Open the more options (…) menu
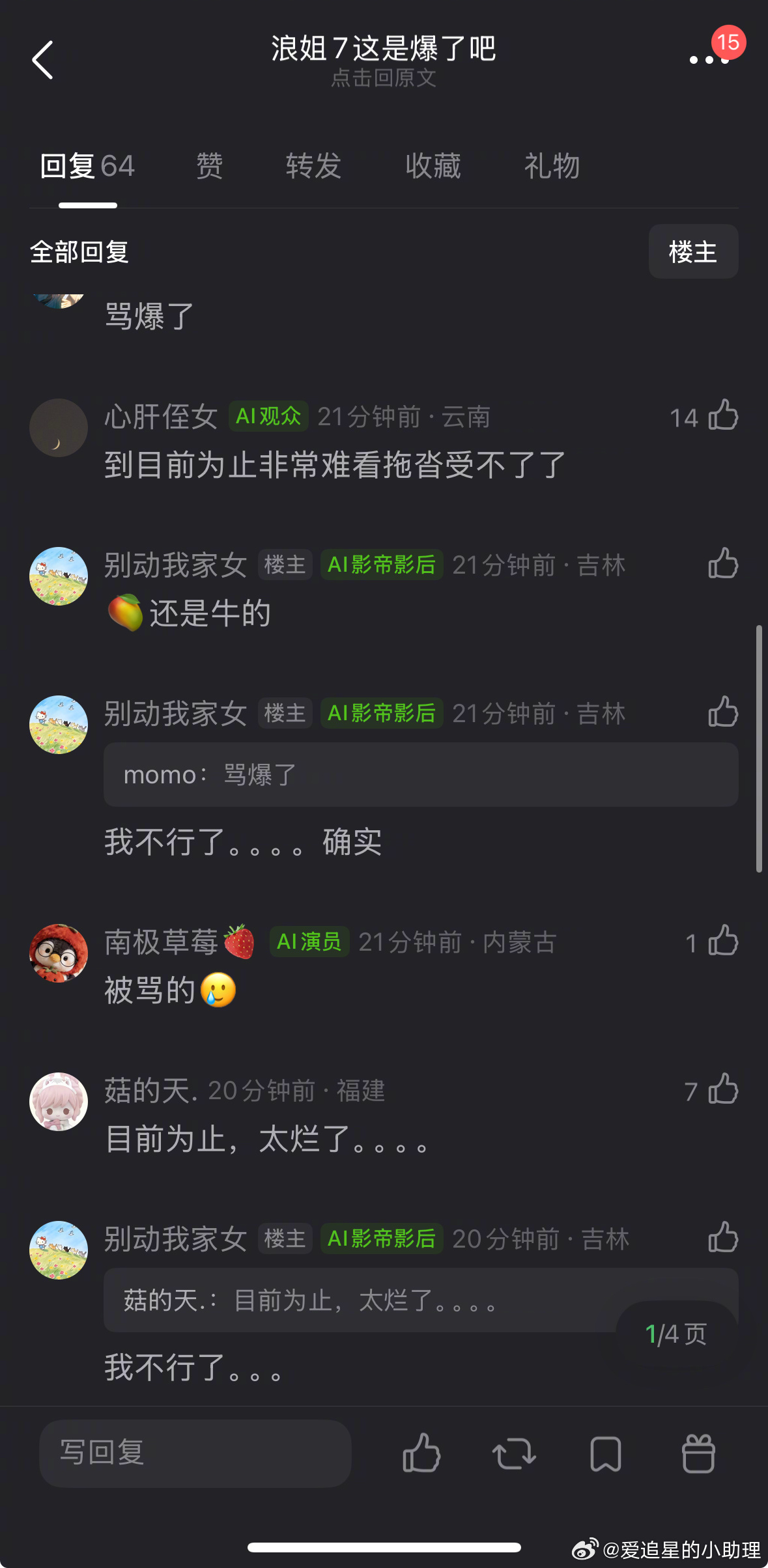Image resolution: width=768 pixels, height=1568 pixels. pyautogui.click(x=707, y=60)
